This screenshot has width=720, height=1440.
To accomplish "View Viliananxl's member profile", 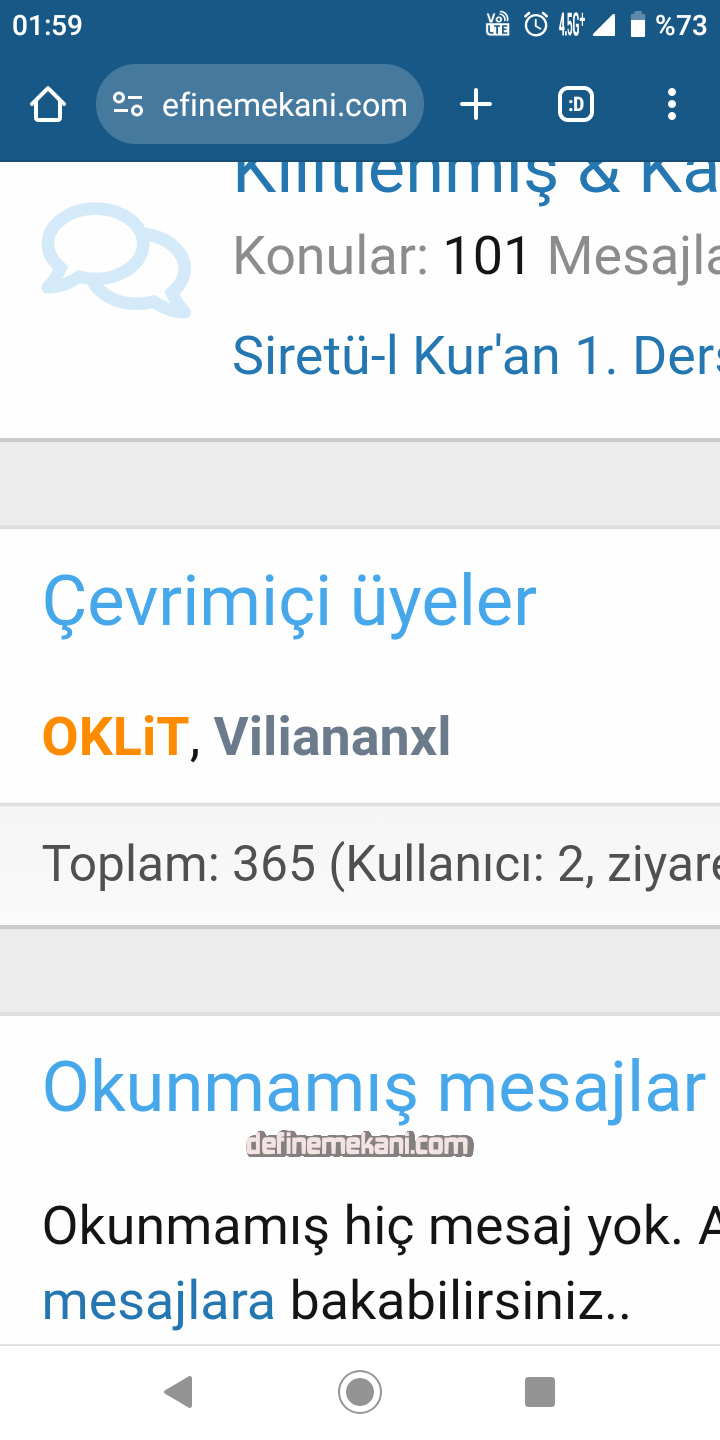I will 332,738.
